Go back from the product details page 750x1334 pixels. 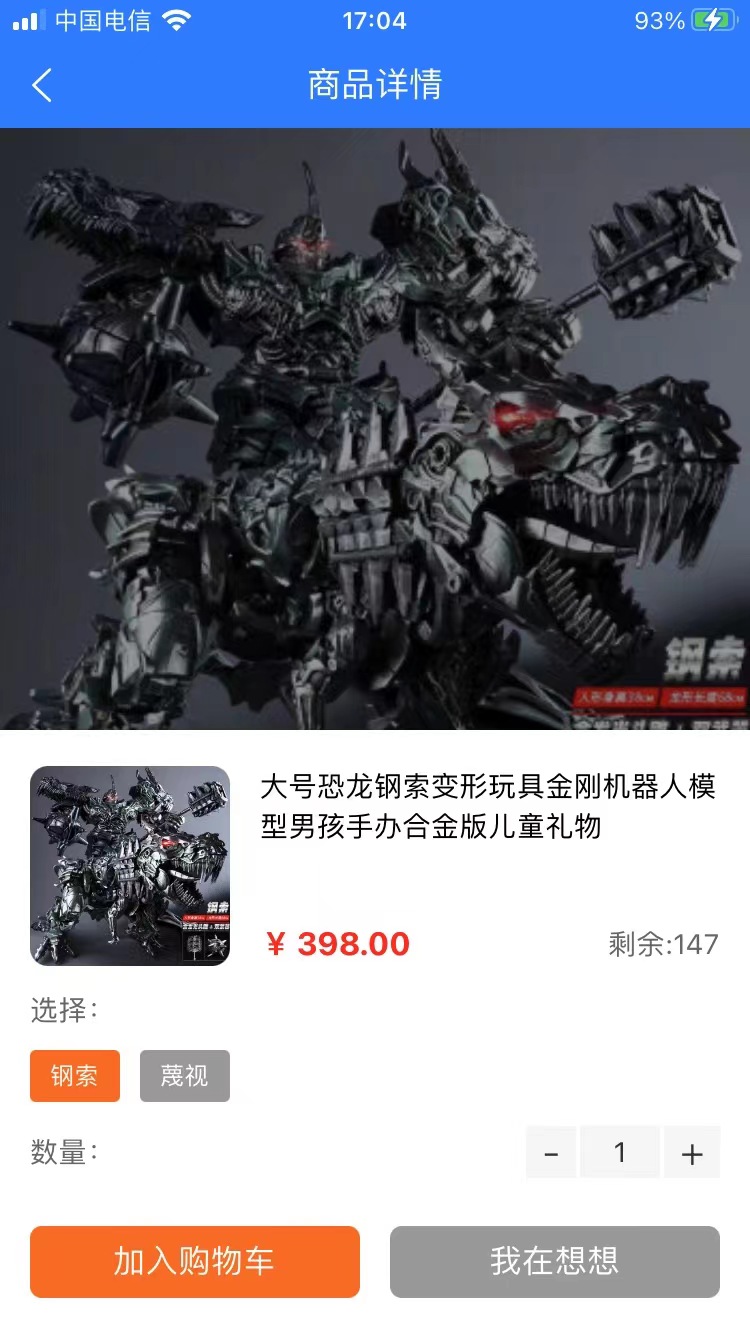pyautogui.click(x=42, y=85)
